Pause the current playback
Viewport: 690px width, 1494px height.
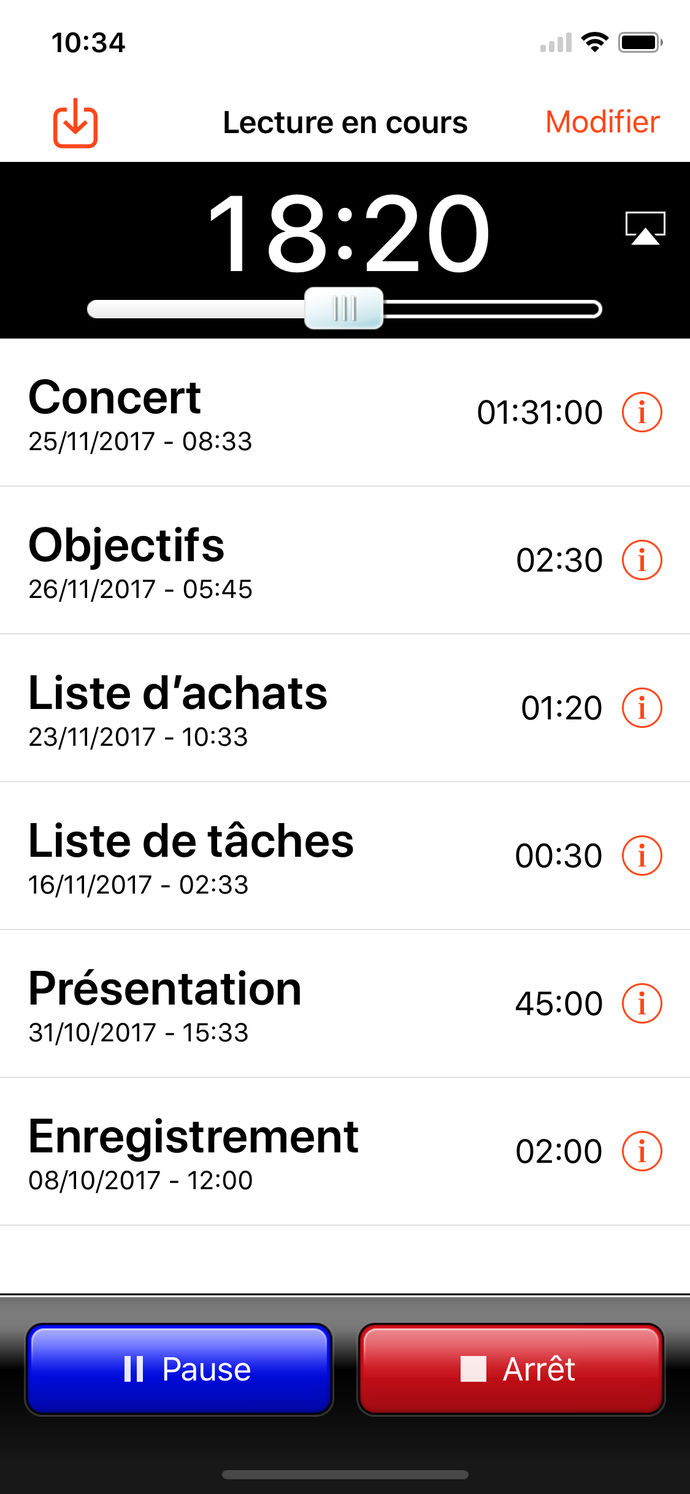tap(179, 1369)
